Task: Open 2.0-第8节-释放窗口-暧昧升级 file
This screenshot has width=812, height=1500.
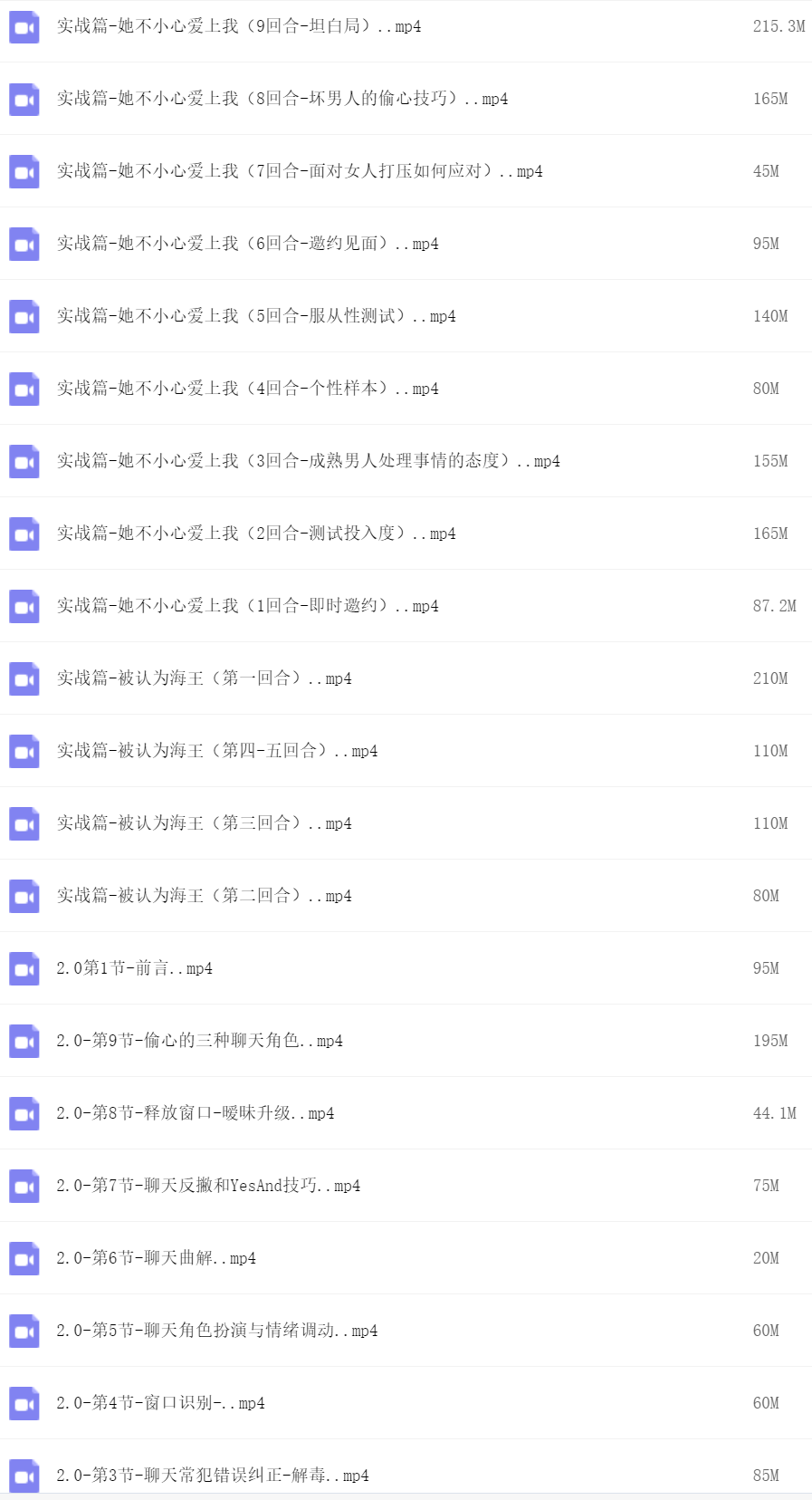Action: 195,1113
